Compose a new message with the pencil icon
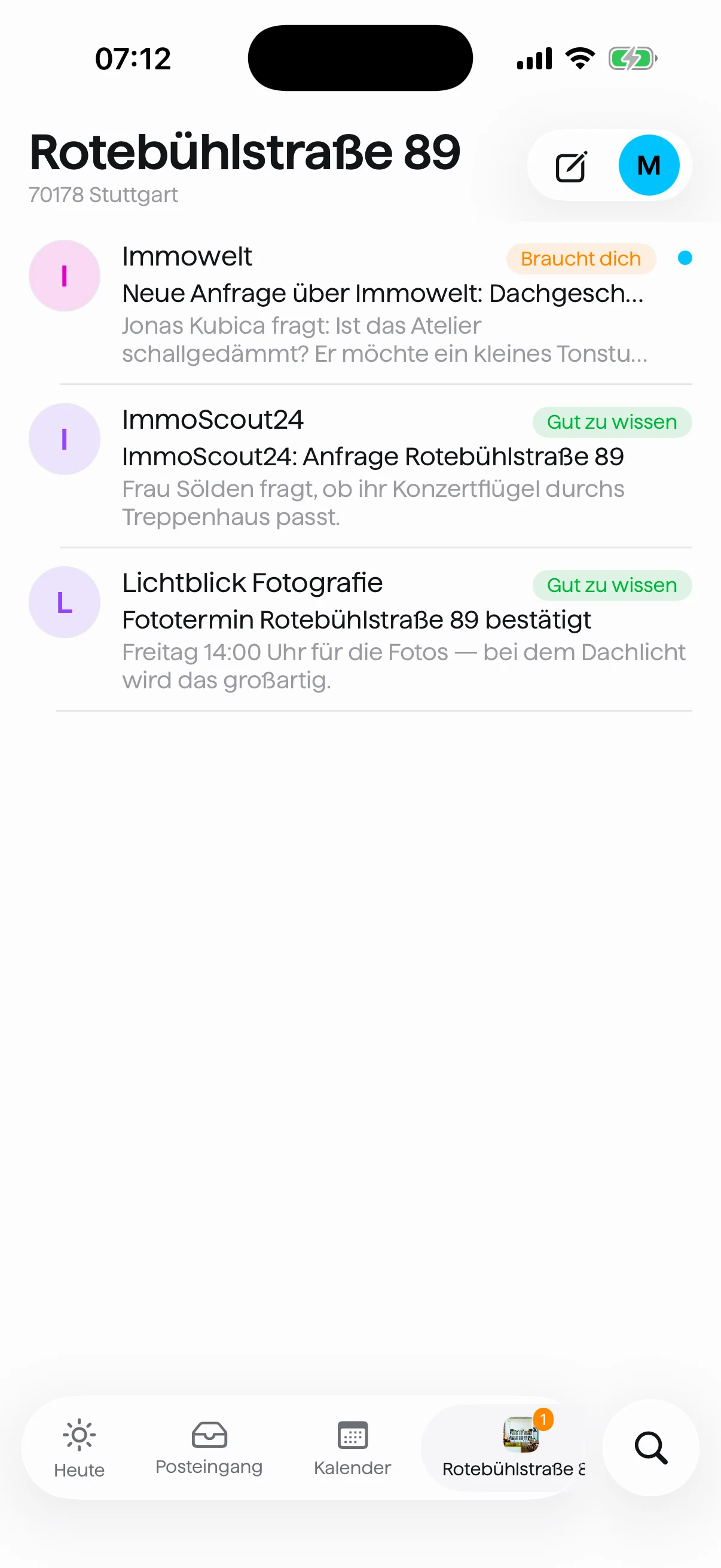 (x=571, y=166)
